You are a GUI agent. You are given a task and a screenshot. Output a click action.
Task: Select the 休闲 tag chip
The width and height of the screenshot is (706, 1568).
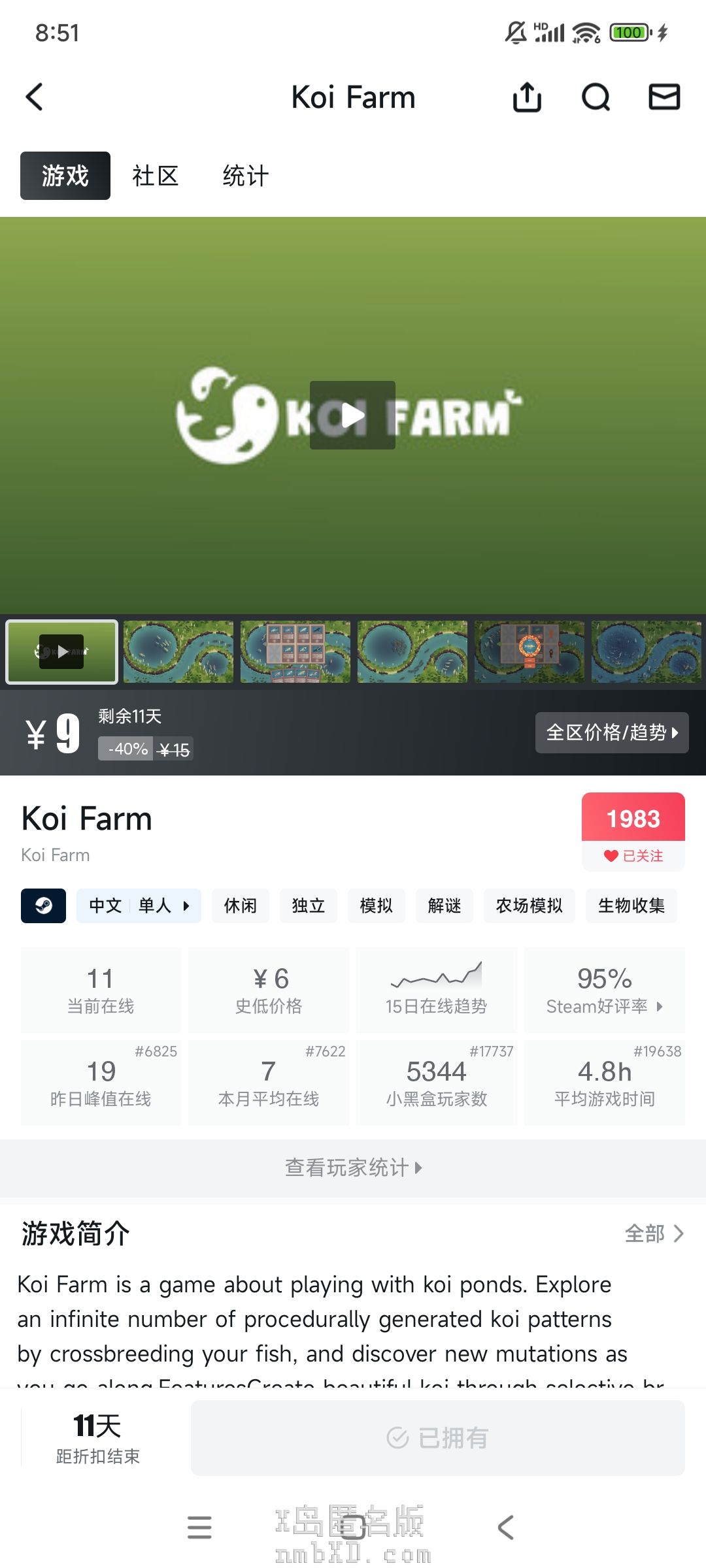(241, 906)
